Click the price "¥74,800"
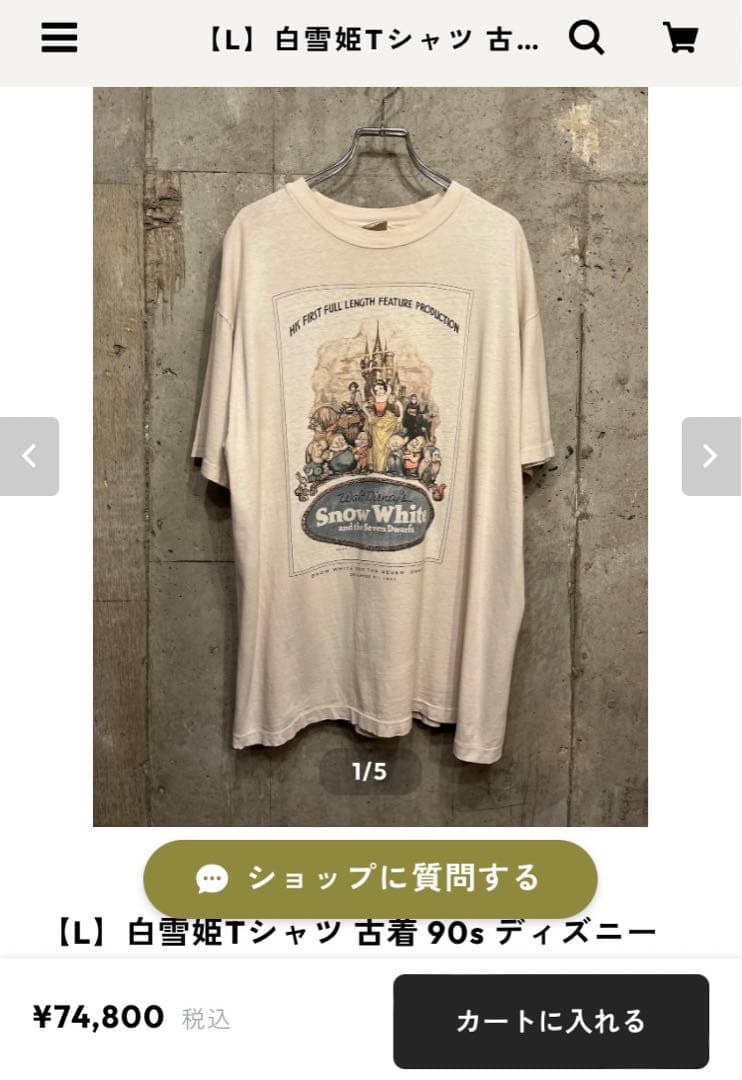This screenshot has height=1080, width=742. (x=97, y=1016)
